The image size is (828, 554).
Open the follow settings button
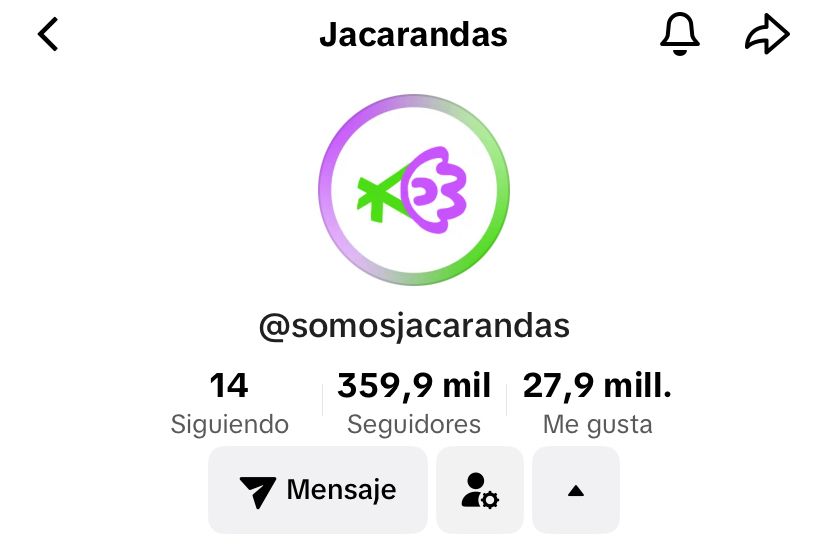coord(480,490)
